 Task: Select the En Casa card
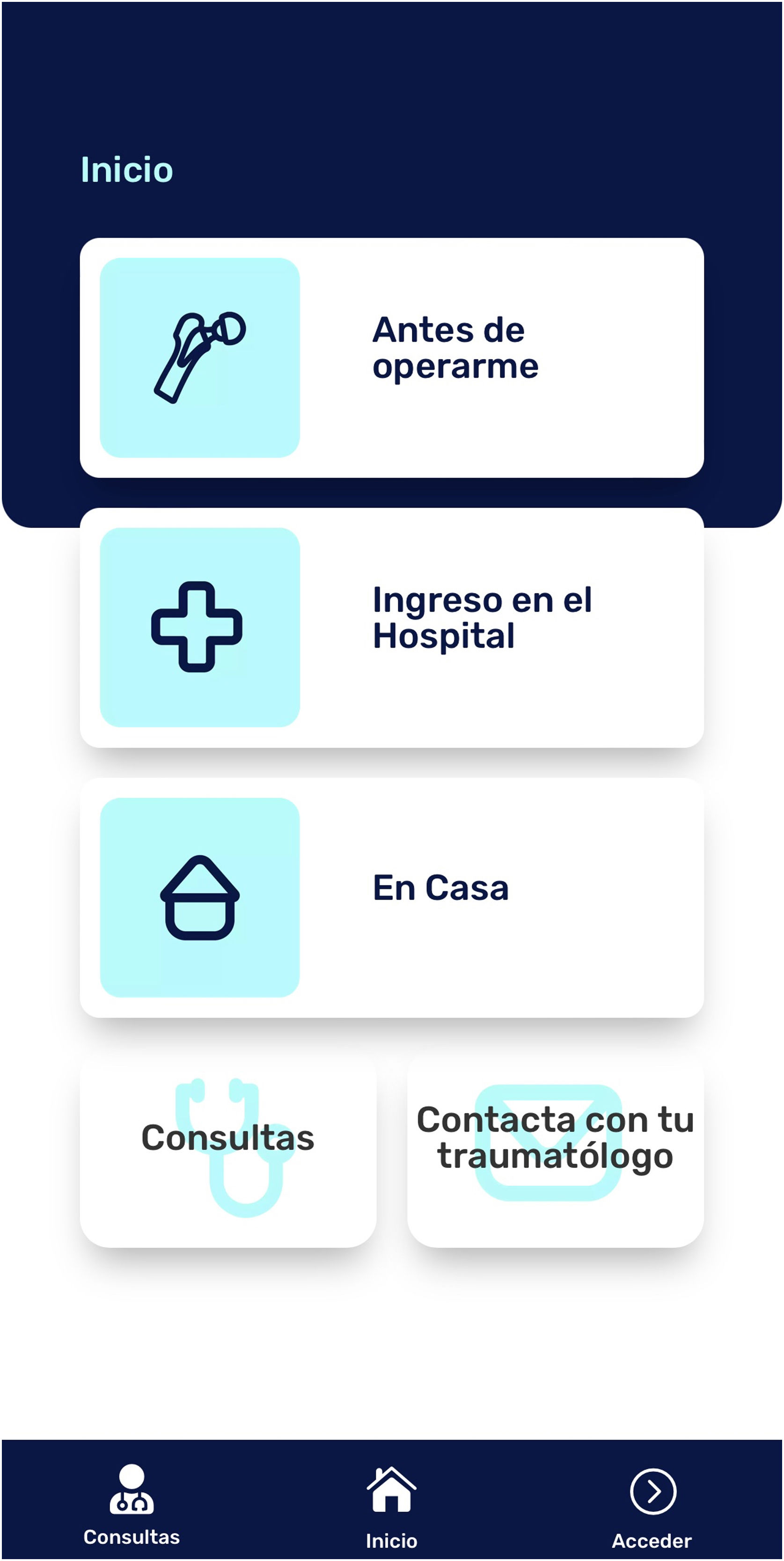[391, 897]
